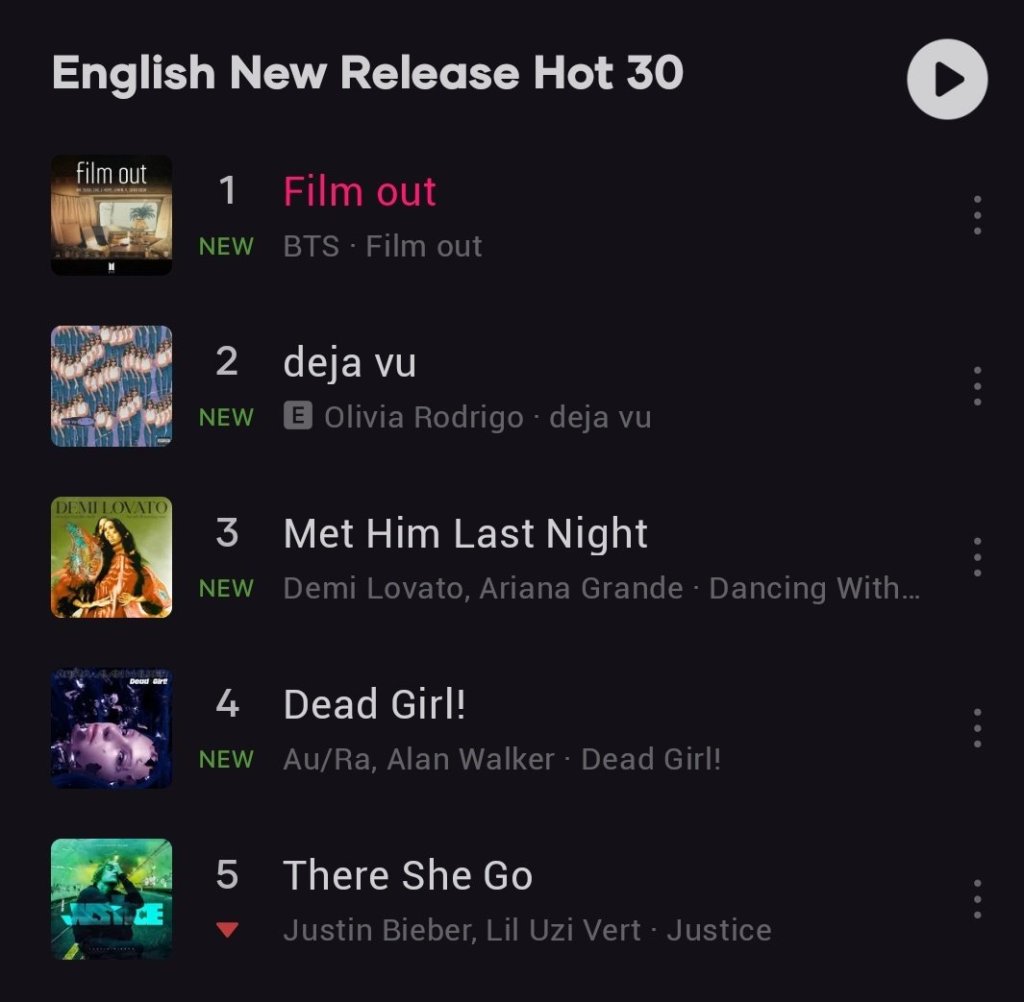Image resolution: width=1024 pixels, height=1002 pixels.
Task: Play There She Go by Justin Bieber
Action: [407, 876]
